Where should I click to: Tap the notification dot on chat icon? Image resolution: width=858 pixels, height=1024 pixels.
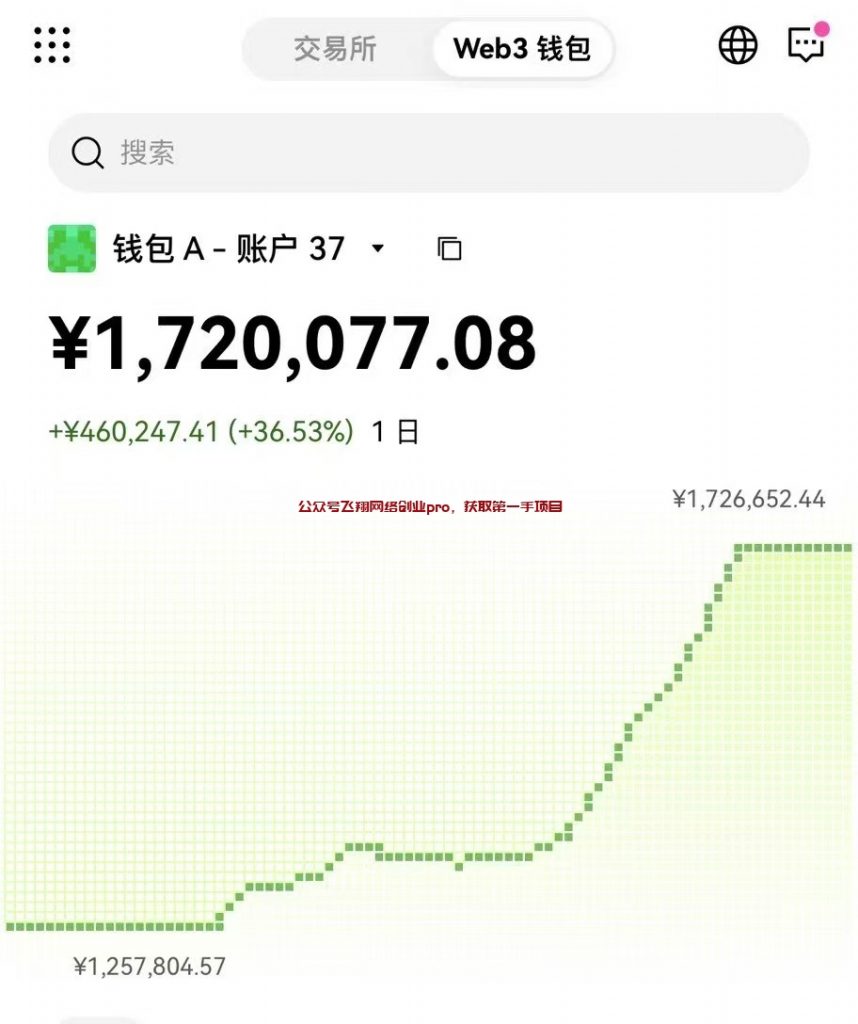pos(823,30)
